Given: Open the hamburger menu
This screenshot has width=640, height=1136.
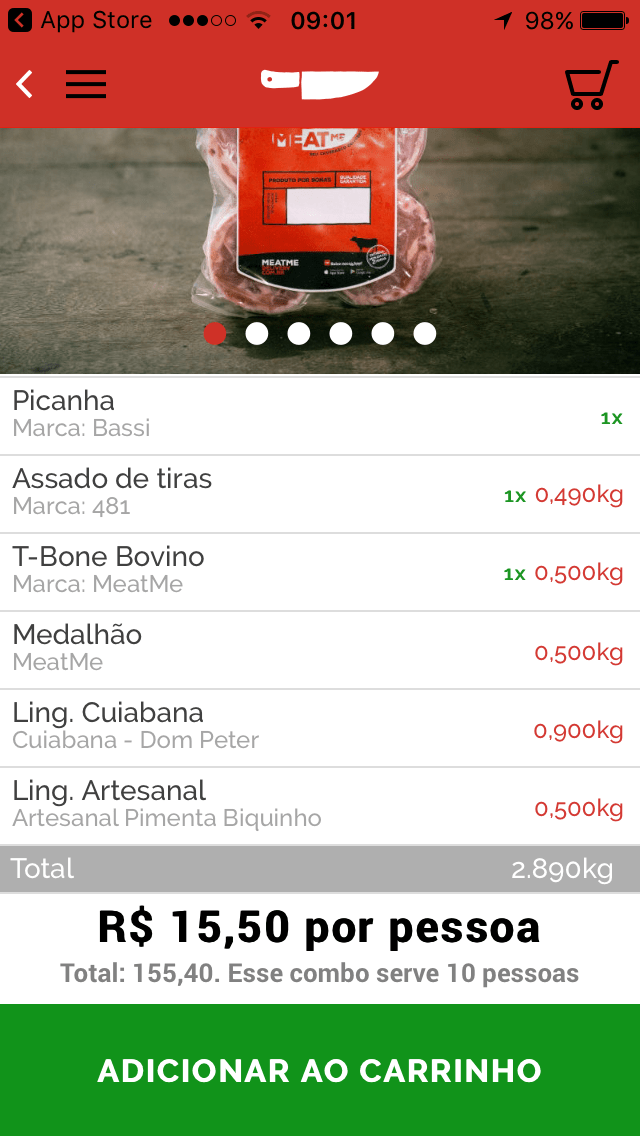Looking at the screenshot, I should coord(86,85).
